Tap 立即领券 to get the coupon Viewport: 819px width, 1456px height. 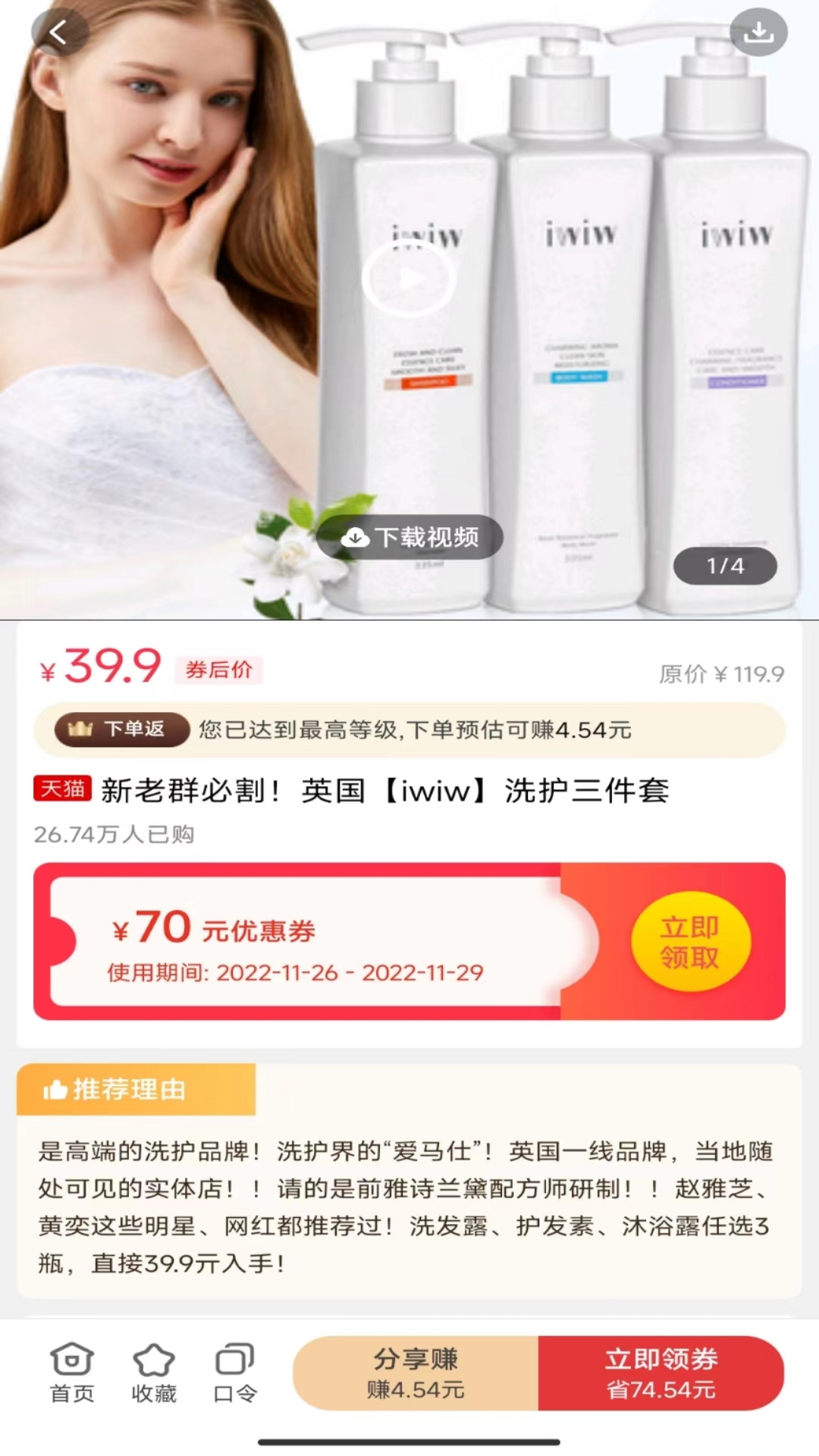click(x=661, y=1373)
